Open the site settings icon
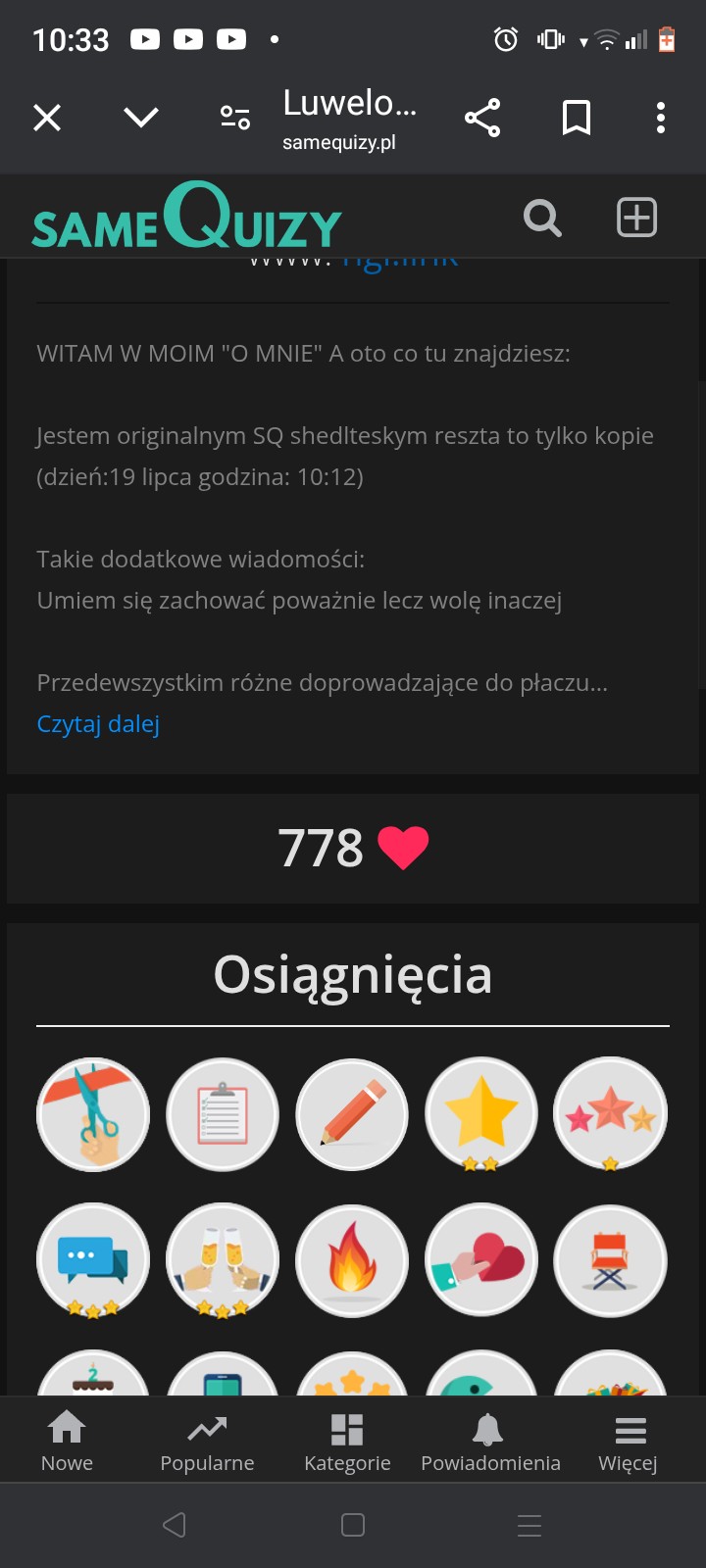 click(235, 119)
